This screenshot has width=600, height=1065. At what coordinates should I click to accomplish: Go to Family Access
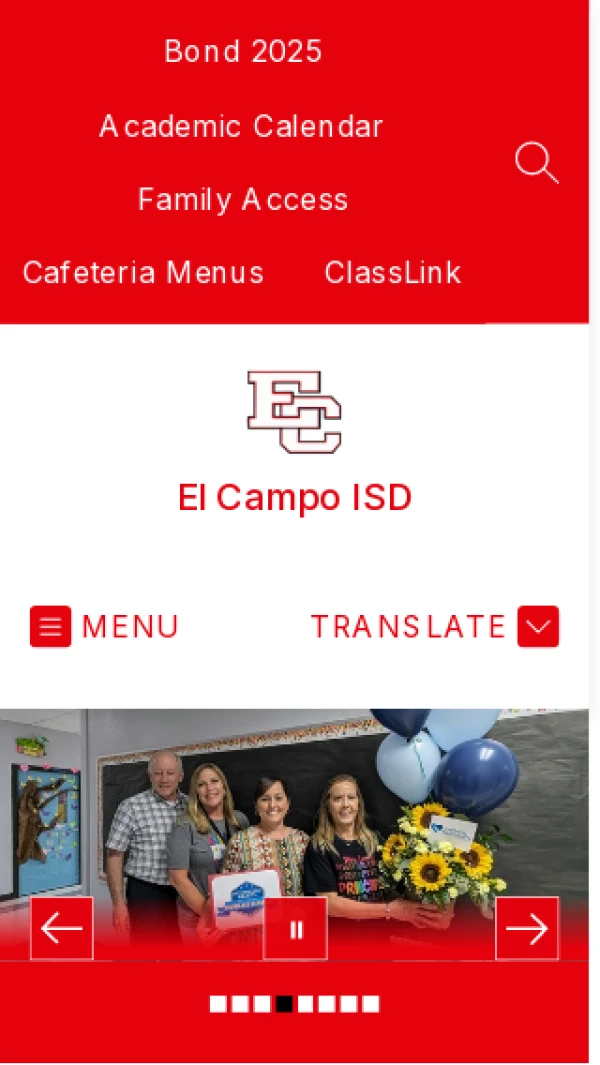tap(243, 200)
